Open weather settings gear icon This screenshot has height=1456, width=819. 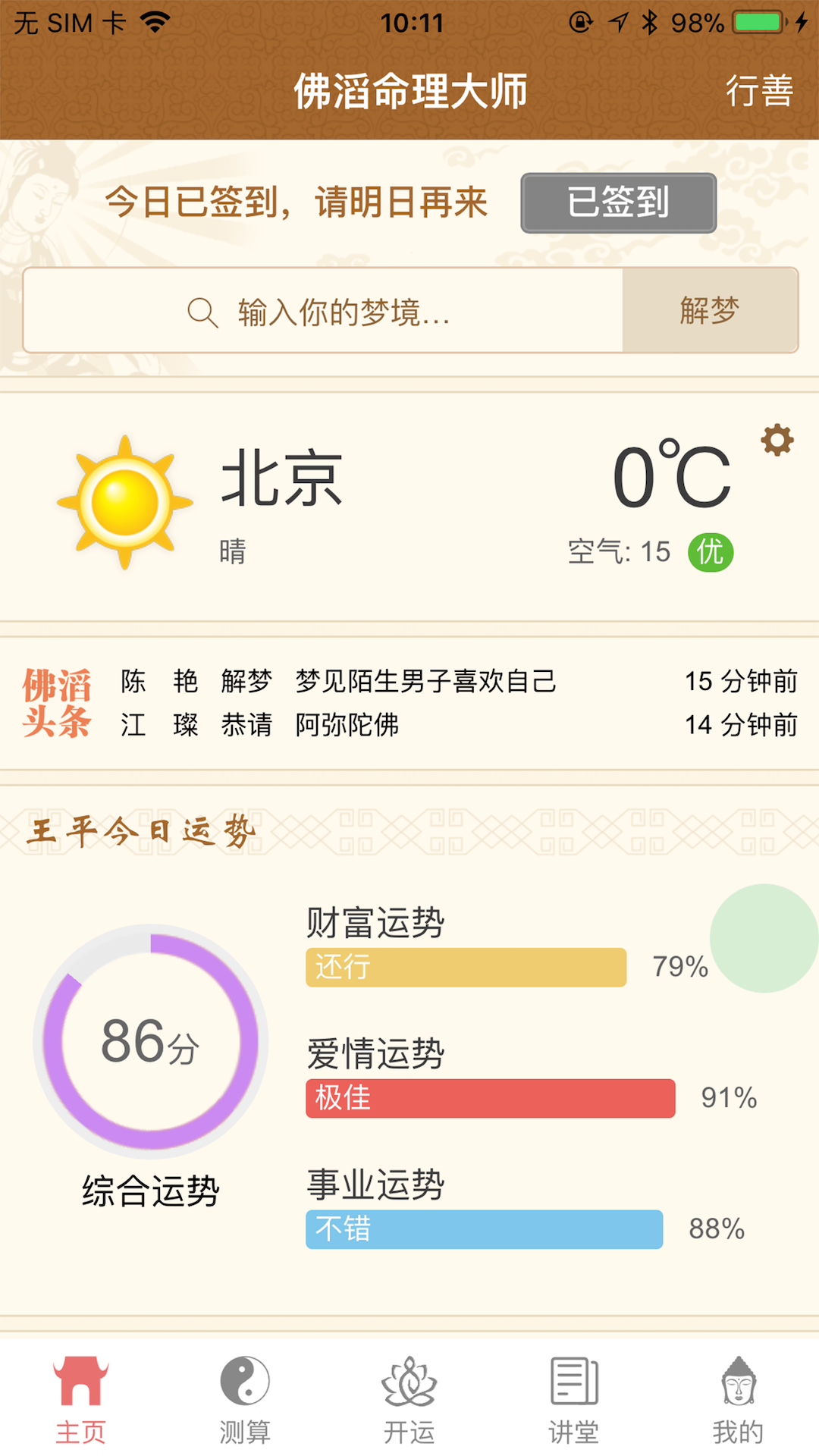coord(777,440)
